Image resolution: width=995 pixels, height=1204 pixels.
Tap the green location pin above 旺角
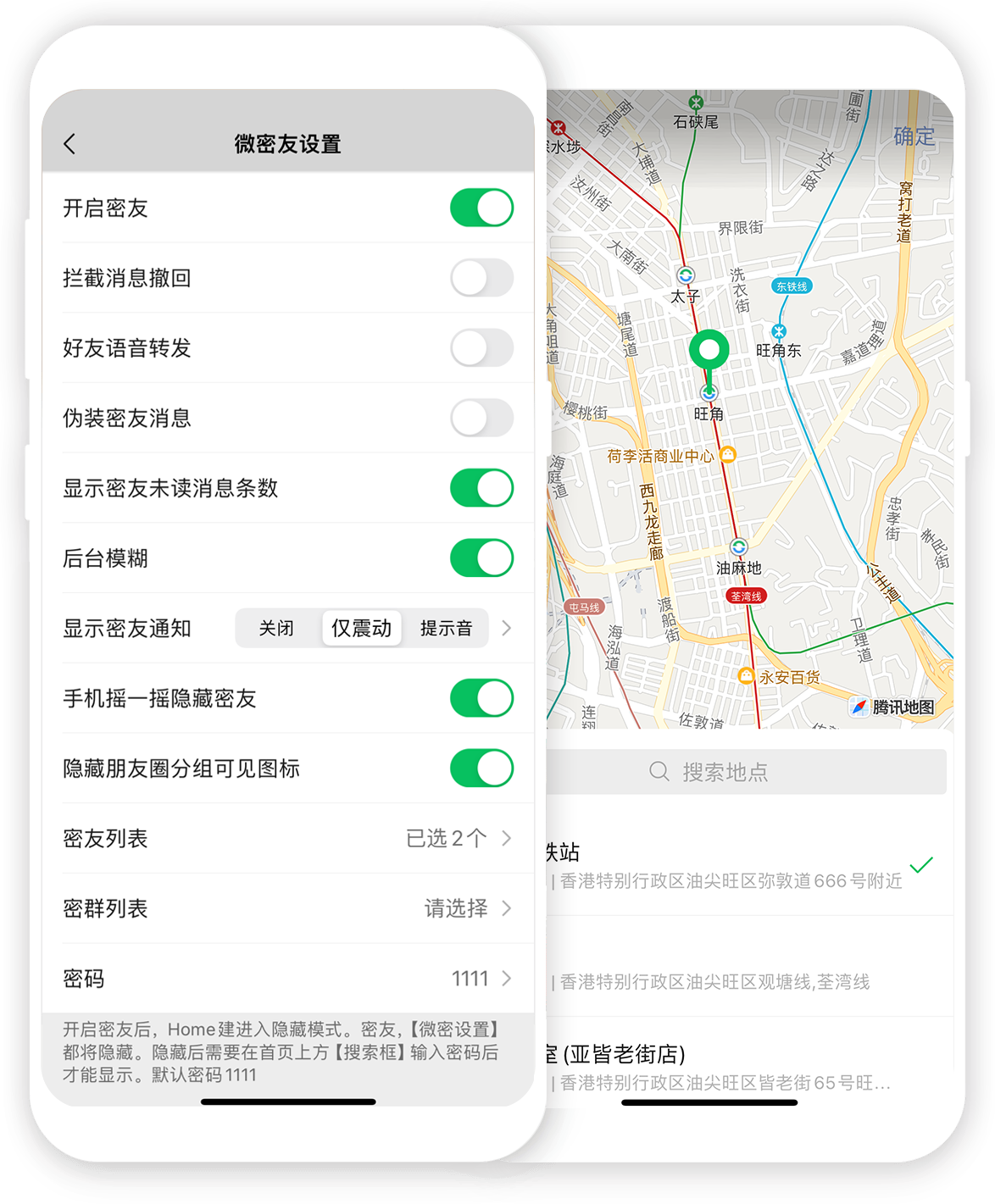[709, 348]
